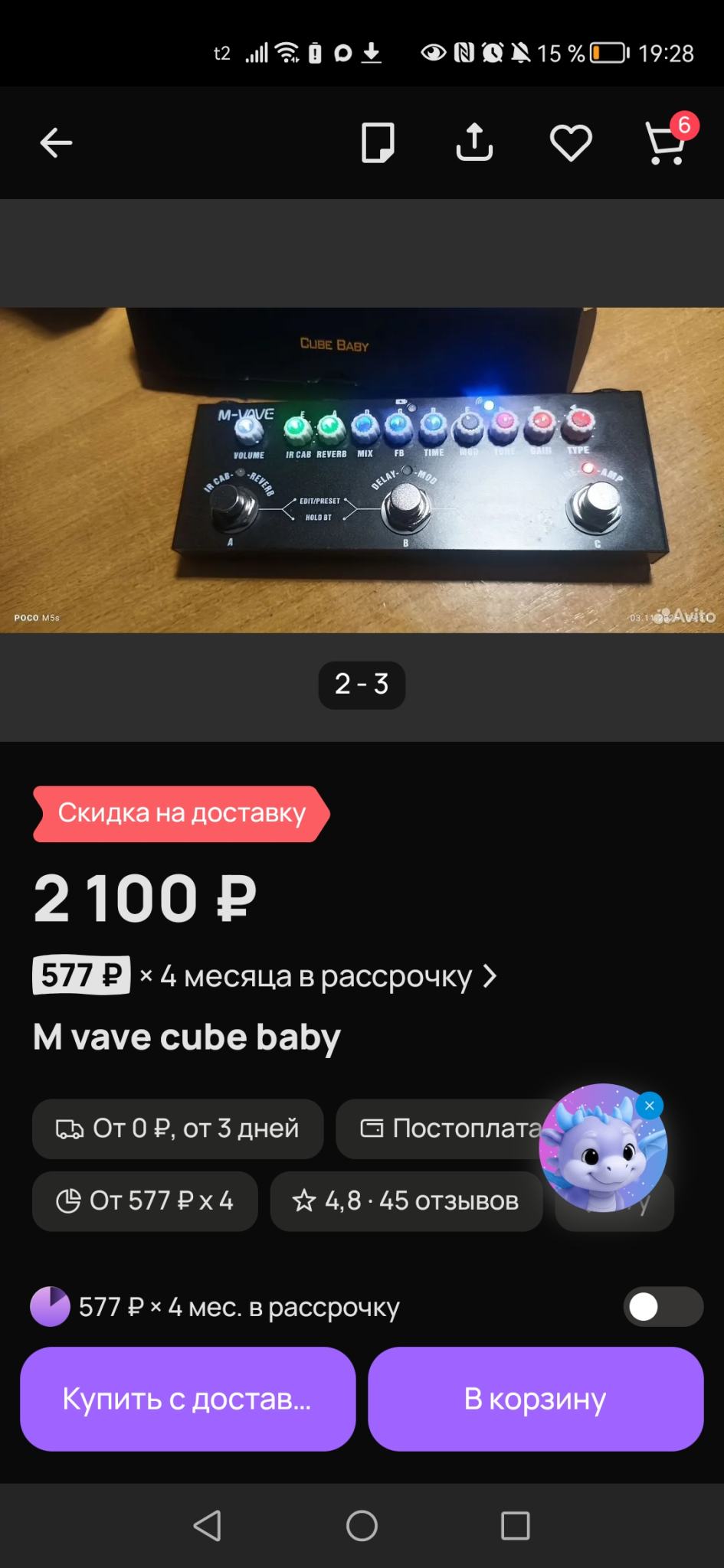Image resolution: width=724 pixels, height=1568 pixels.
Task: Open the shopping cart with 6 items
Action: 666,143
